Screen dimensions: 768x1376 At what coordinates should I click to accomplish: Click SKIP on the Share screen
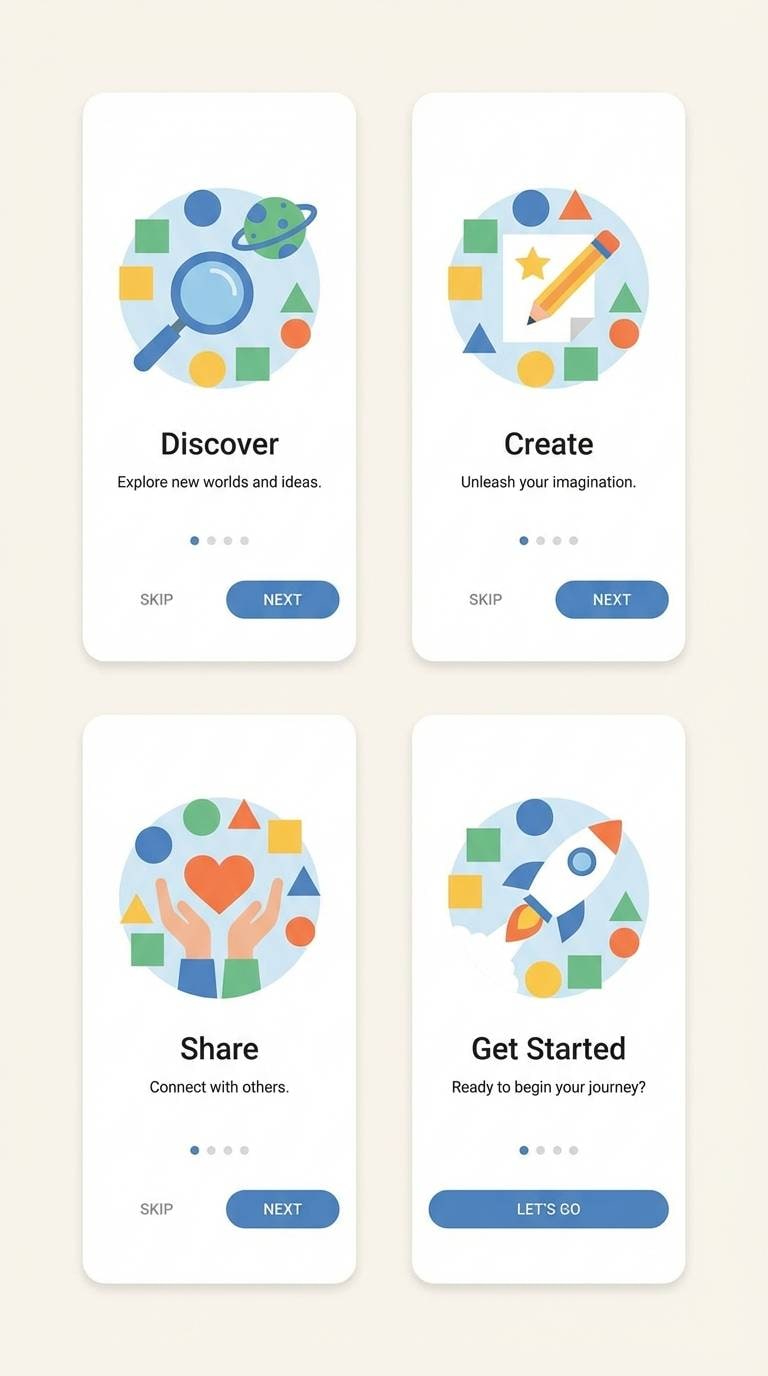pos(156,1208)
